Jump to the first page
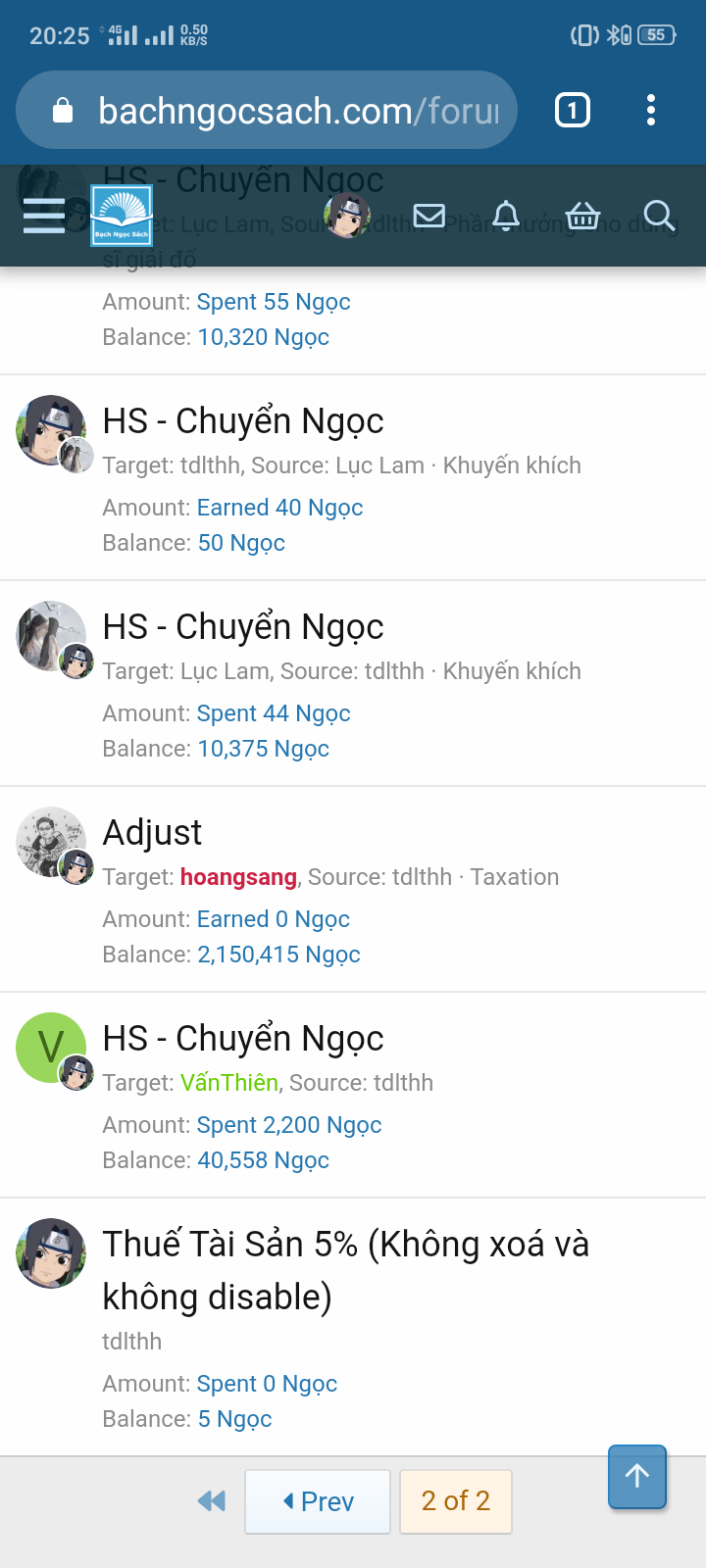The width and height of the screenshot is (706, 1568). [x=211, y=1501]
